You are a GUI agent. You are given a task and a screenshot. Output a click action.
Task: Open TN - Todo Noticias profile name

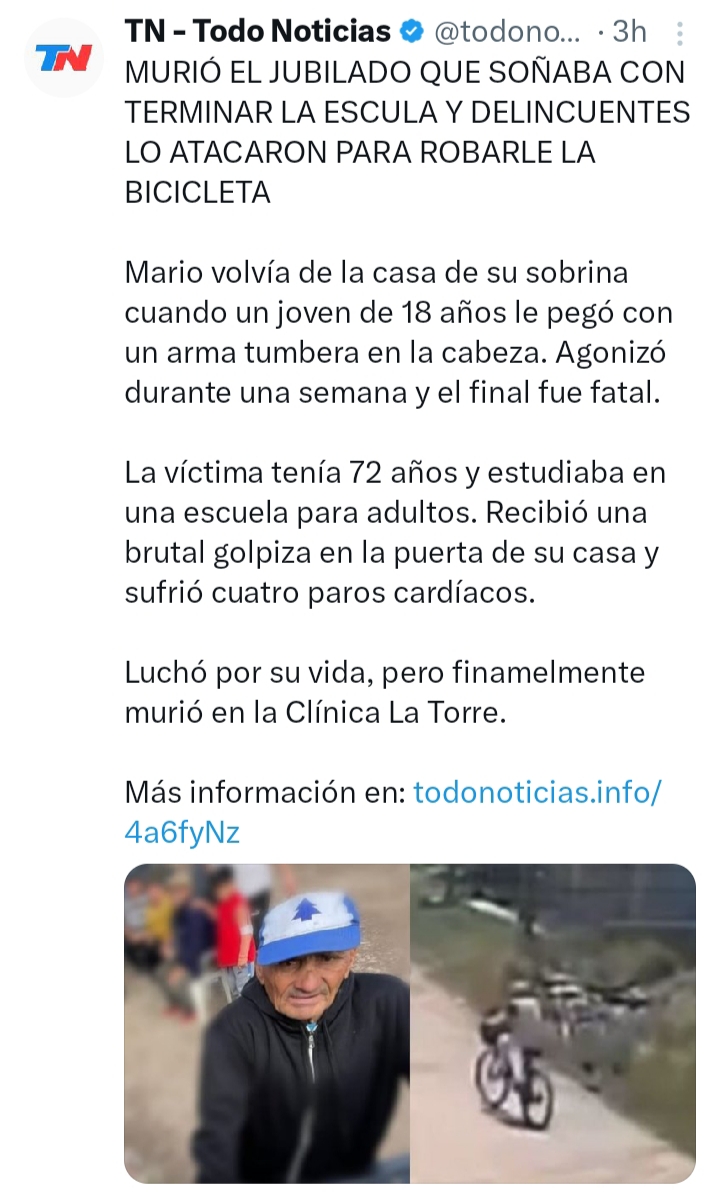point(257,32)
